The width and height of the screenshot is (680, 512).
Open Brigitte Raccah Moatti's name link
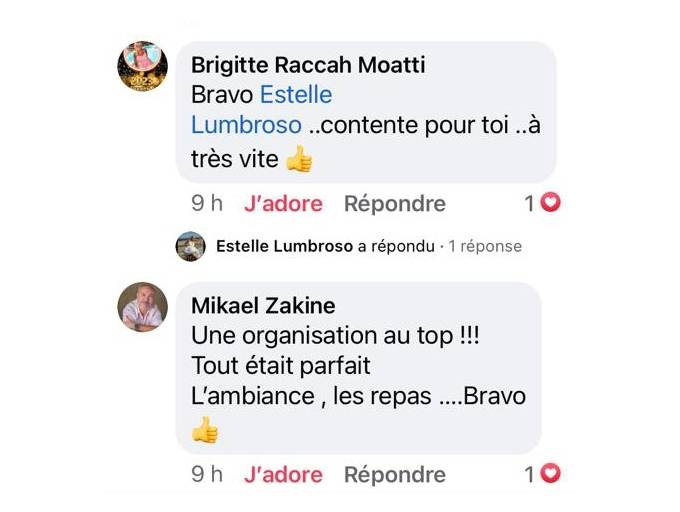(308, 65)
